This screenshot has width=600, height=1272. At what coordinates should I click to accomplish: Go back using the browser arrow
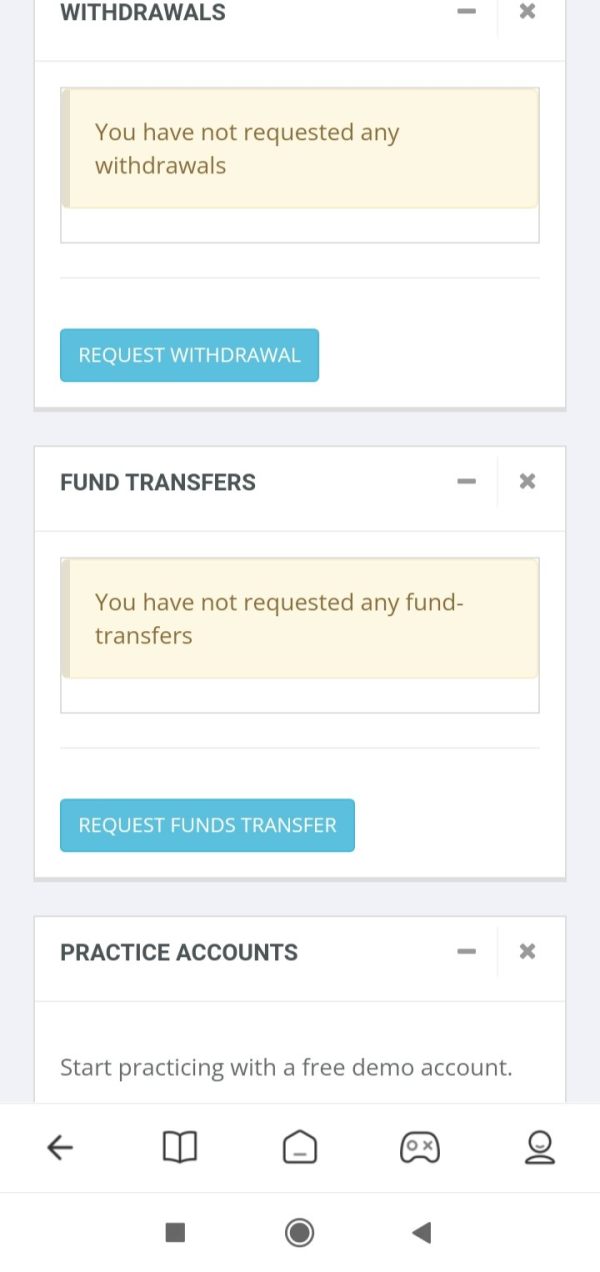pos(60,1148)
